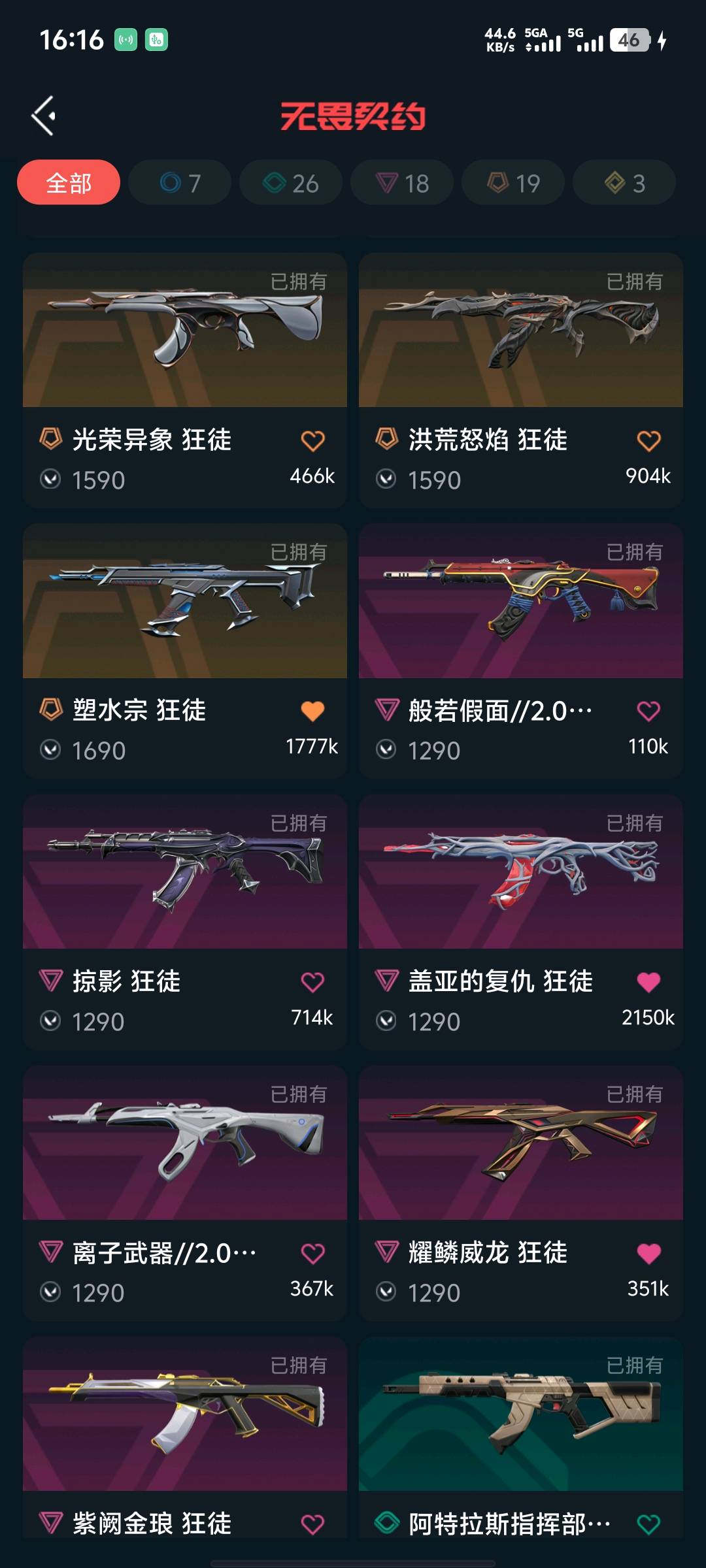This screenshot has width=706, height=1568.
Task: Like the 光荣异象 狂徒 skin
Action: point(312,441)
